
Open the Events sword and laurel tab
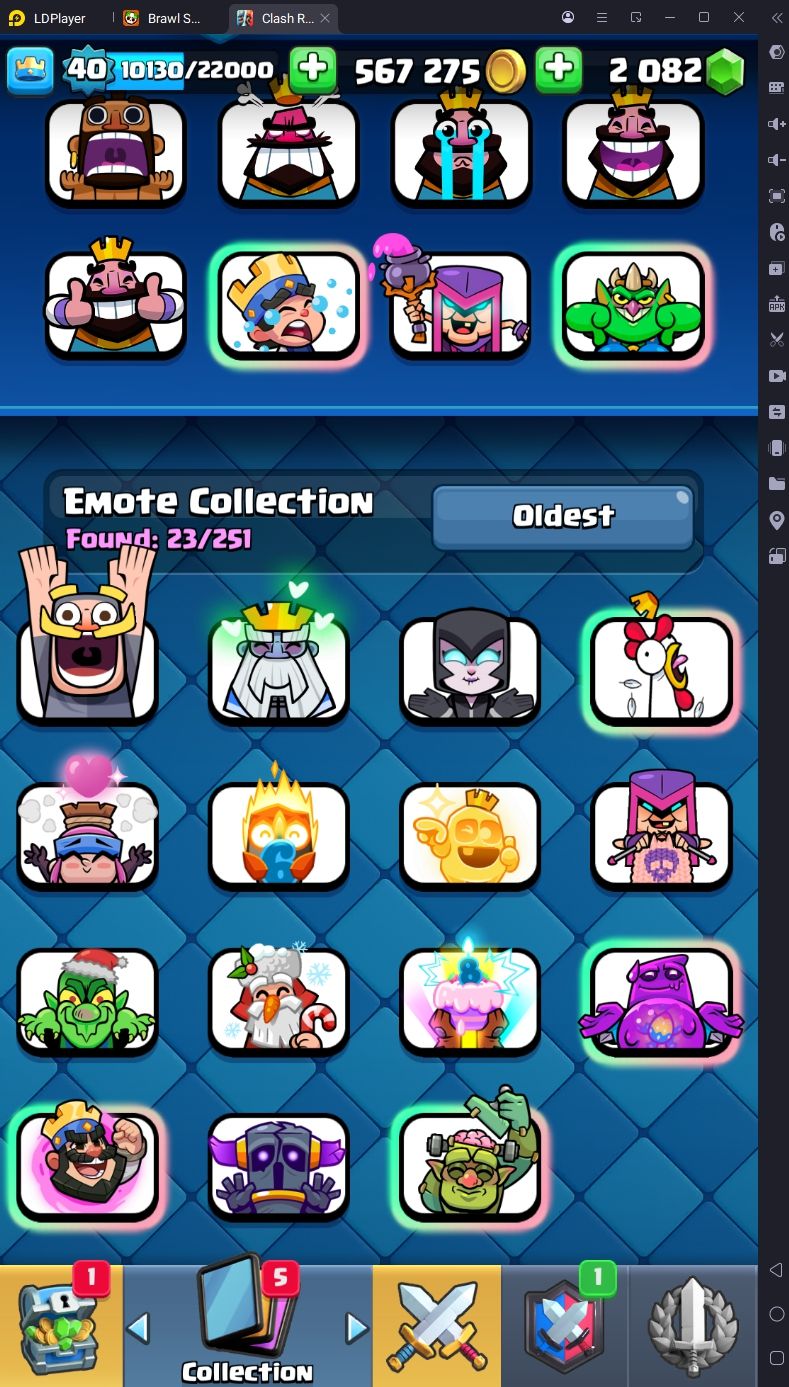693,1325
